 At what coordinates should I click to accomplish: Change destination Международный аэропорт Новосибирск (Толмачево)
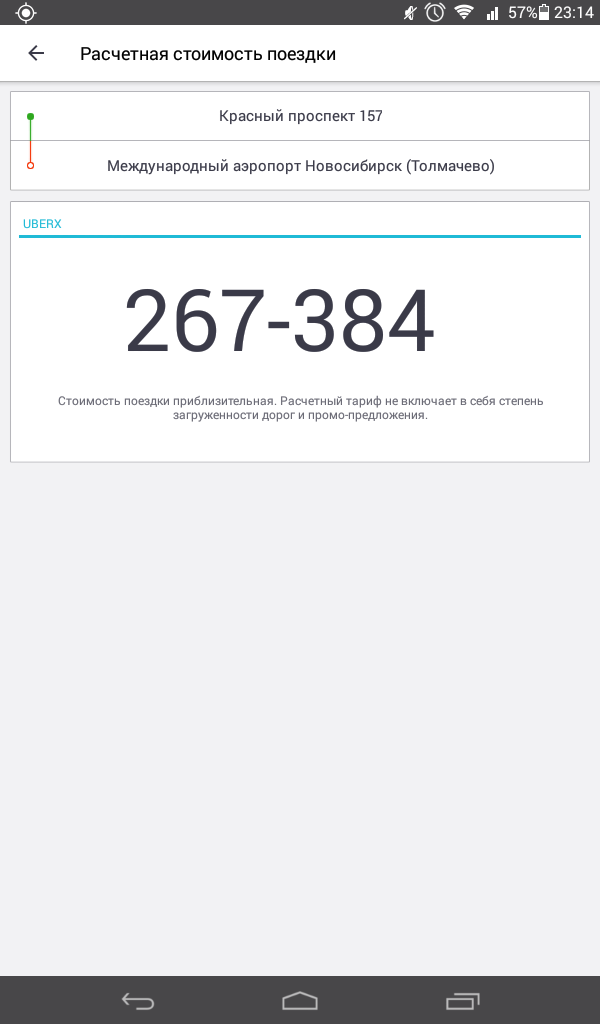pyautogui.click(x=300, y=166)
